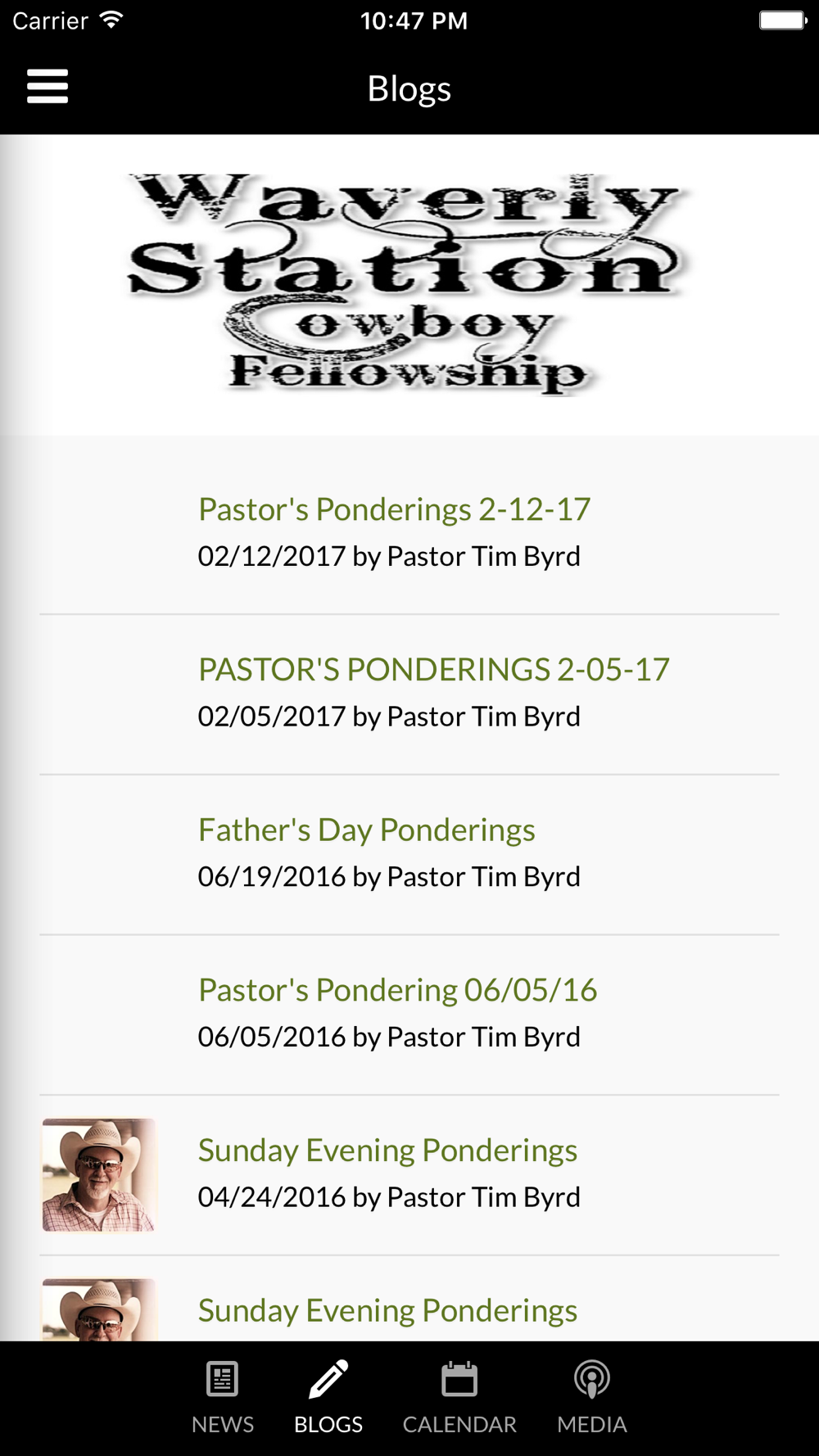Switch to the News tab
Viewport: 819px width, 1456px height.
(223, 1398)
